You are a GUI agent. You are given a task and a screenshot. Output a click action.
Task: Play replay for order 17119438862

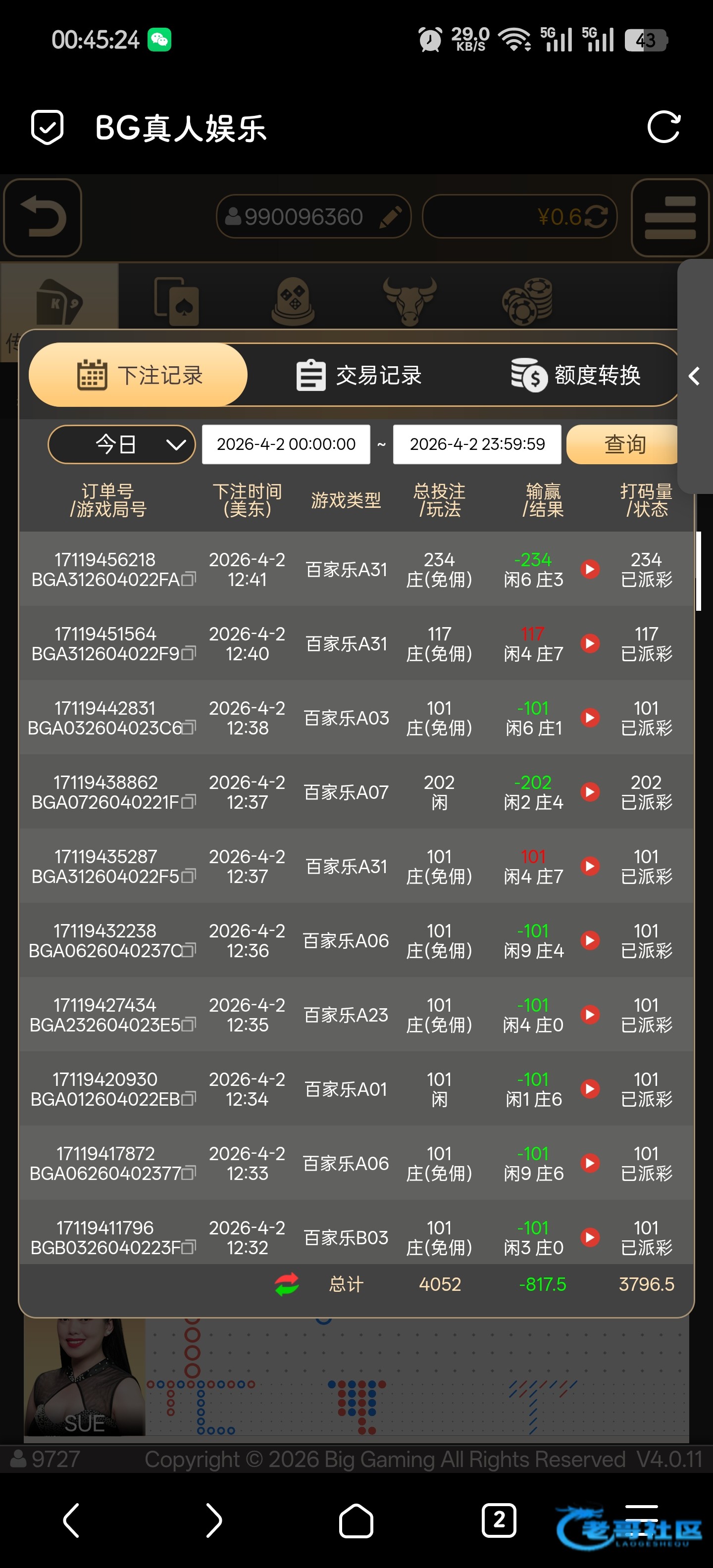(589, 792)
